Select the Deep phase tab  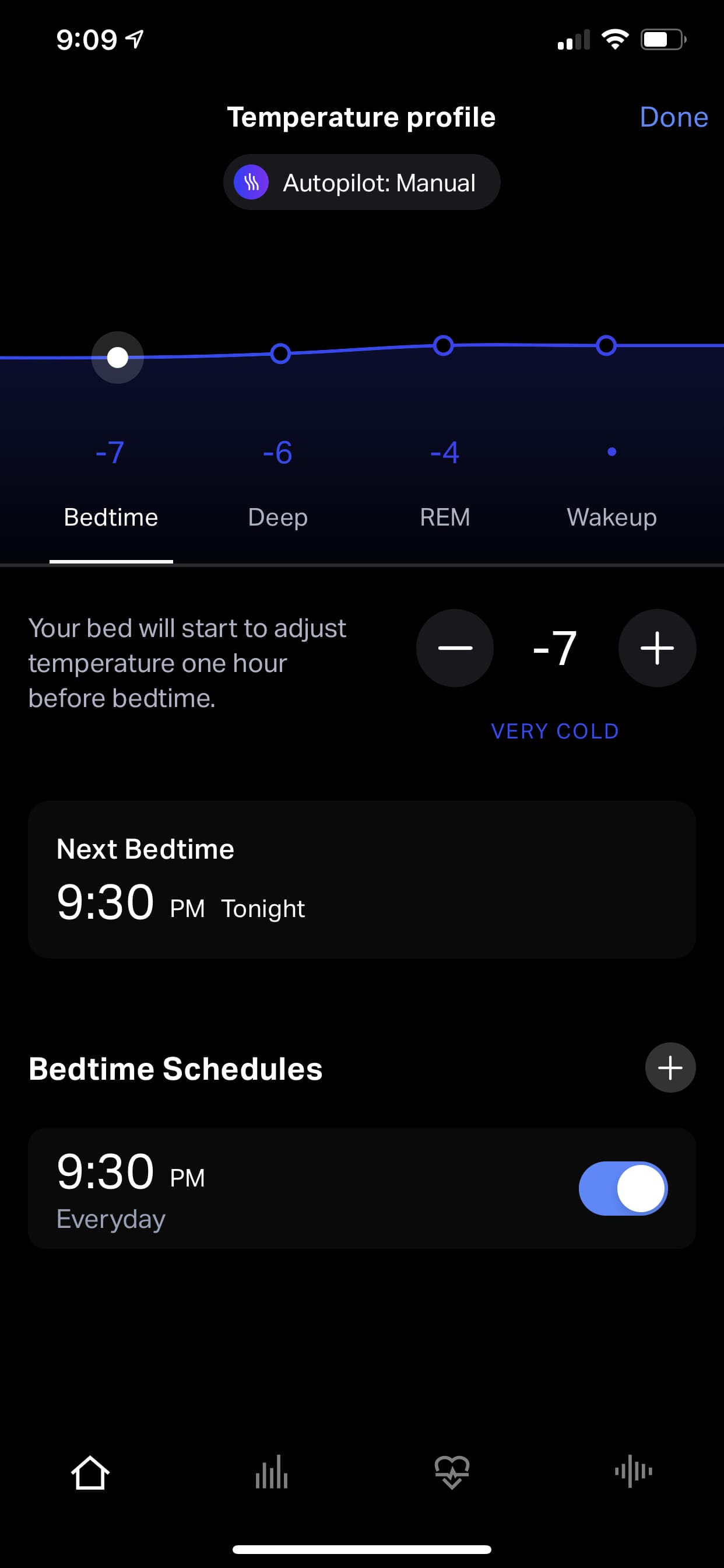click(277, 517)
